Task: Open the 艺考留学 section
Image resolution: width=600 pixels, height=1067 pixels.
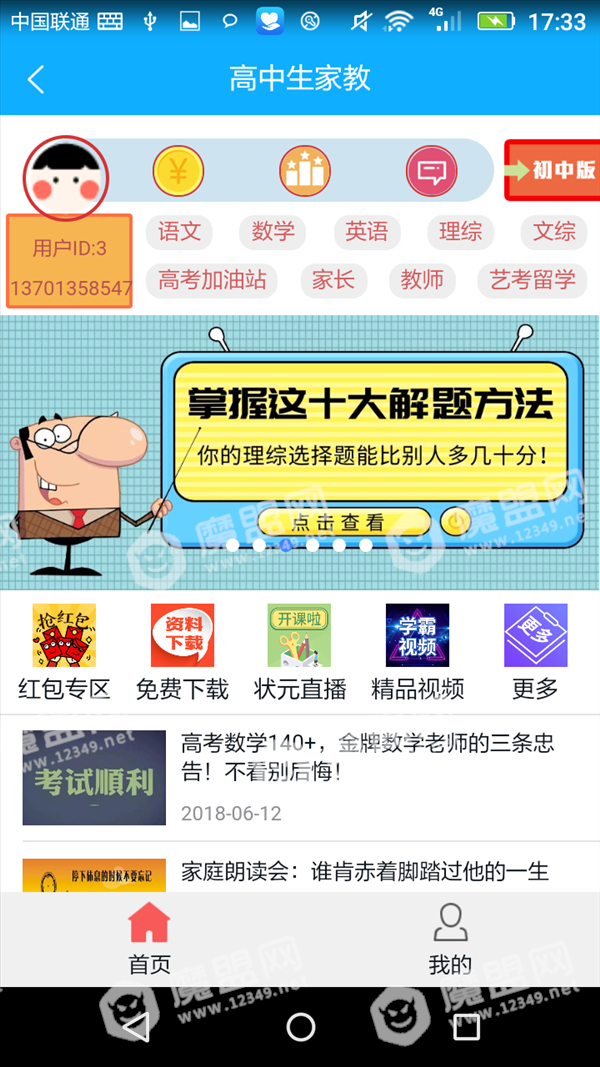Action: (x=533, y=280)
